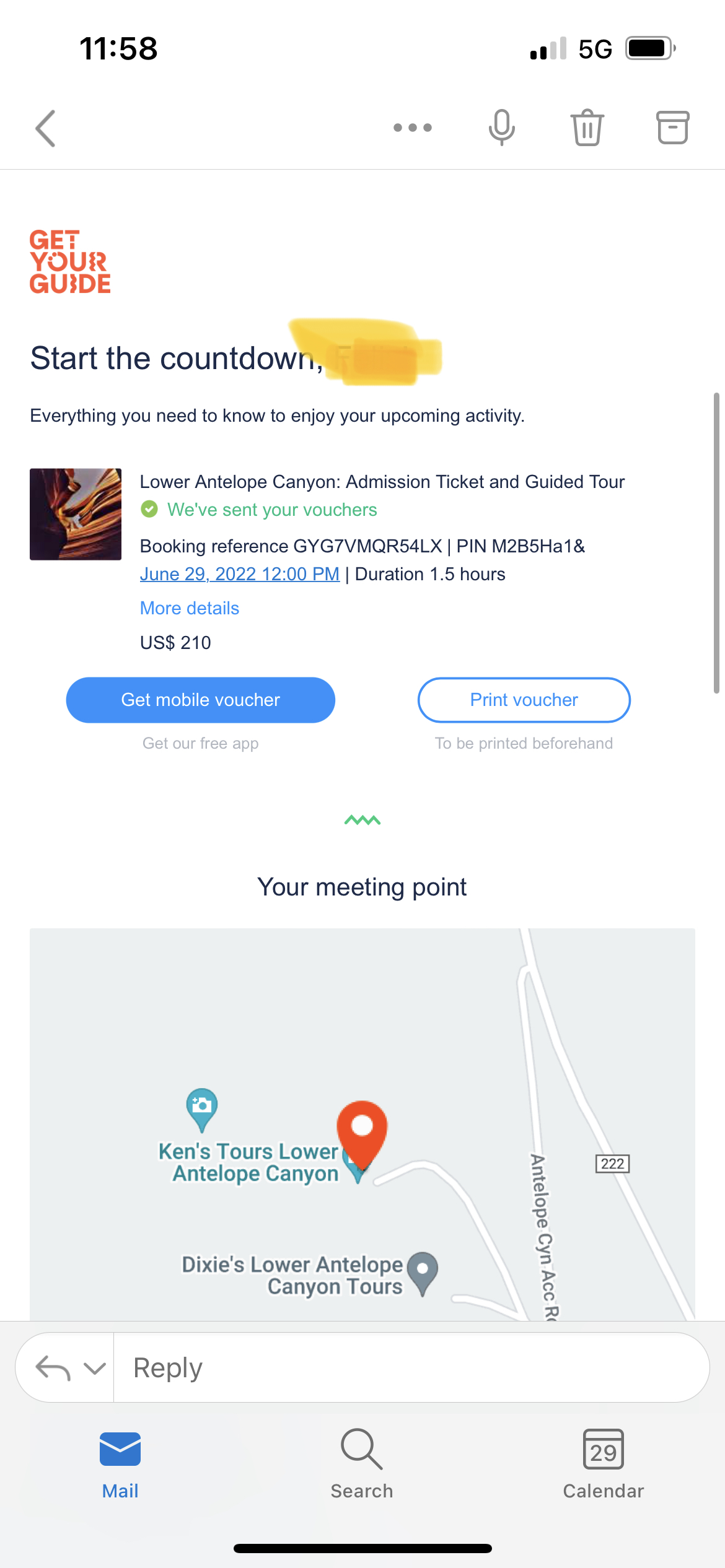This screenshot has width=725, height=1568.
Task: Switch to the Calendar tab
Action: tap(603, 1463)
